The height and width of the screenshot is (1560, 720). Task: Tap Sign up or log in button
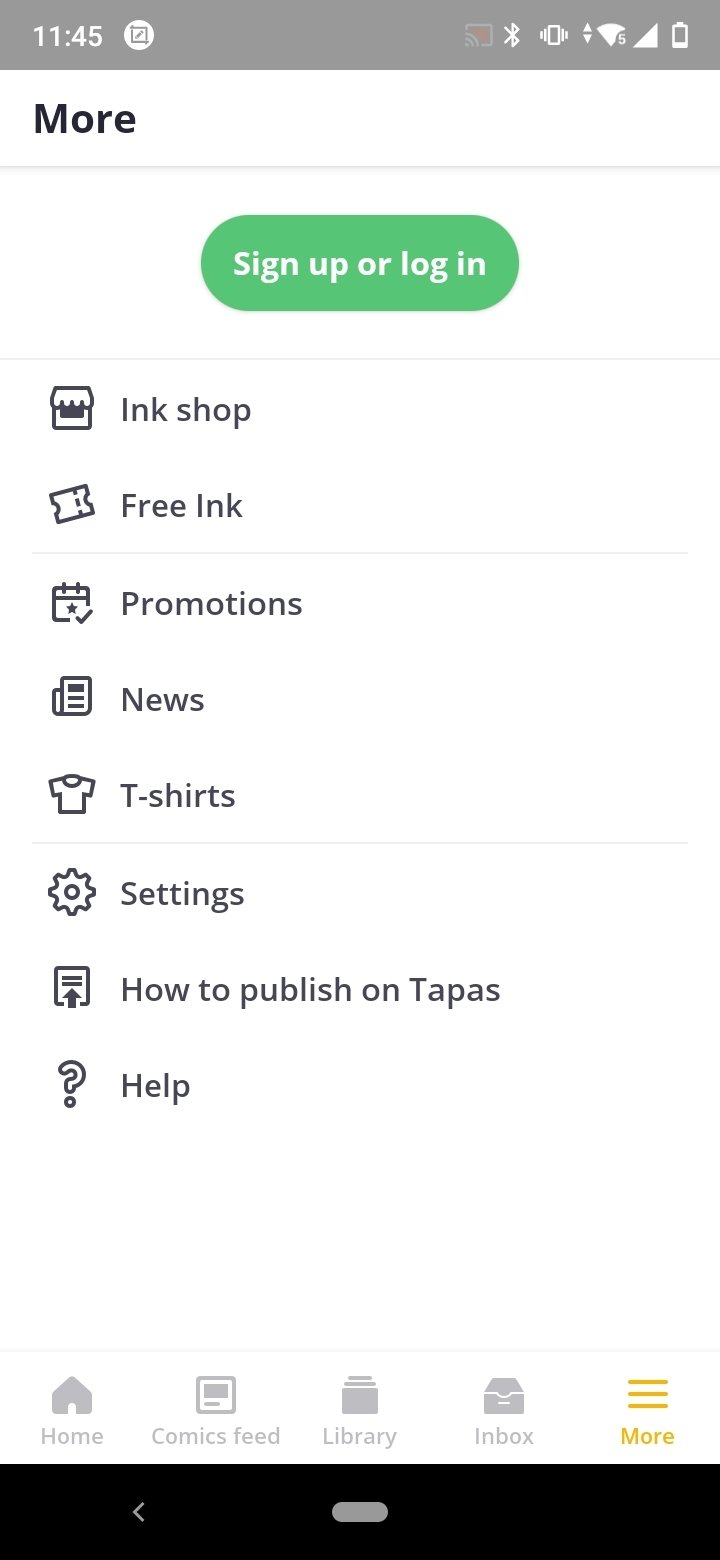point(360,263)
